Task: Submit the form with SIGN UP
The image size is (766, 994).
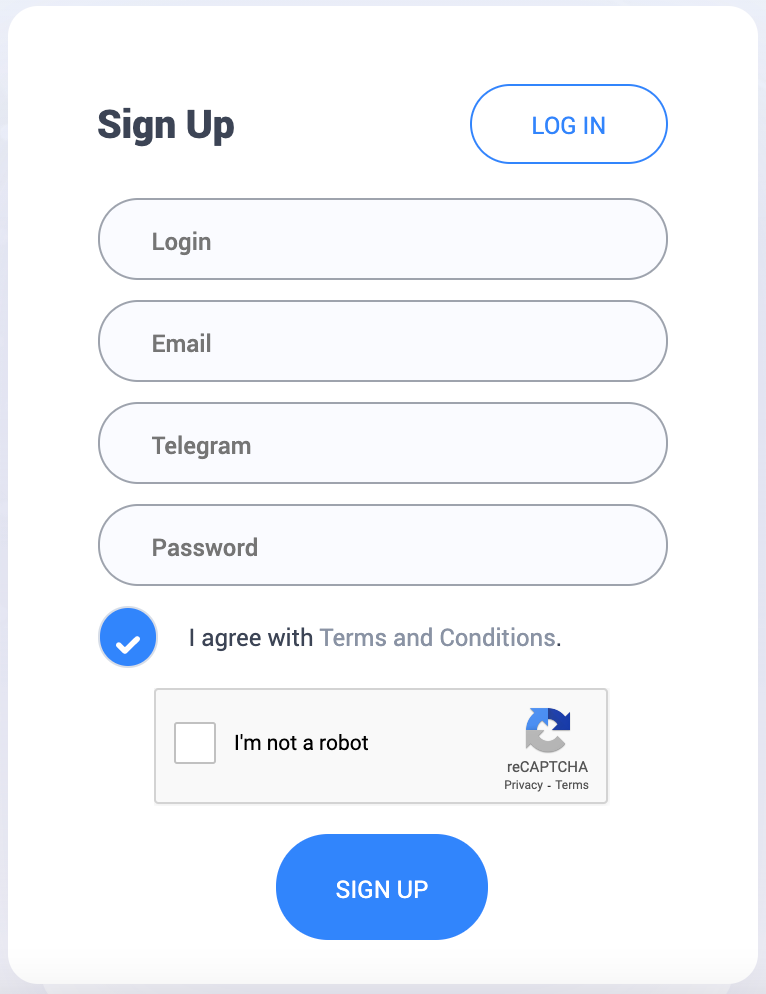Action: [x=382, y=888]
